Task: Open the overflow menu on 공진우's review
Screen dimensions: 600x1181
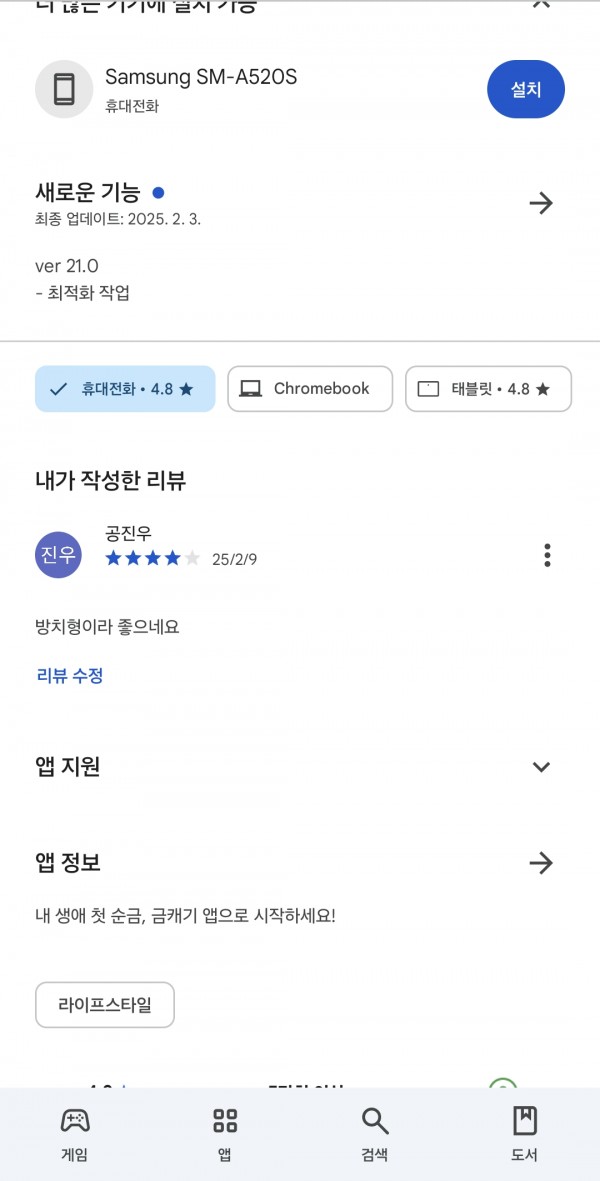Action: 547,555
